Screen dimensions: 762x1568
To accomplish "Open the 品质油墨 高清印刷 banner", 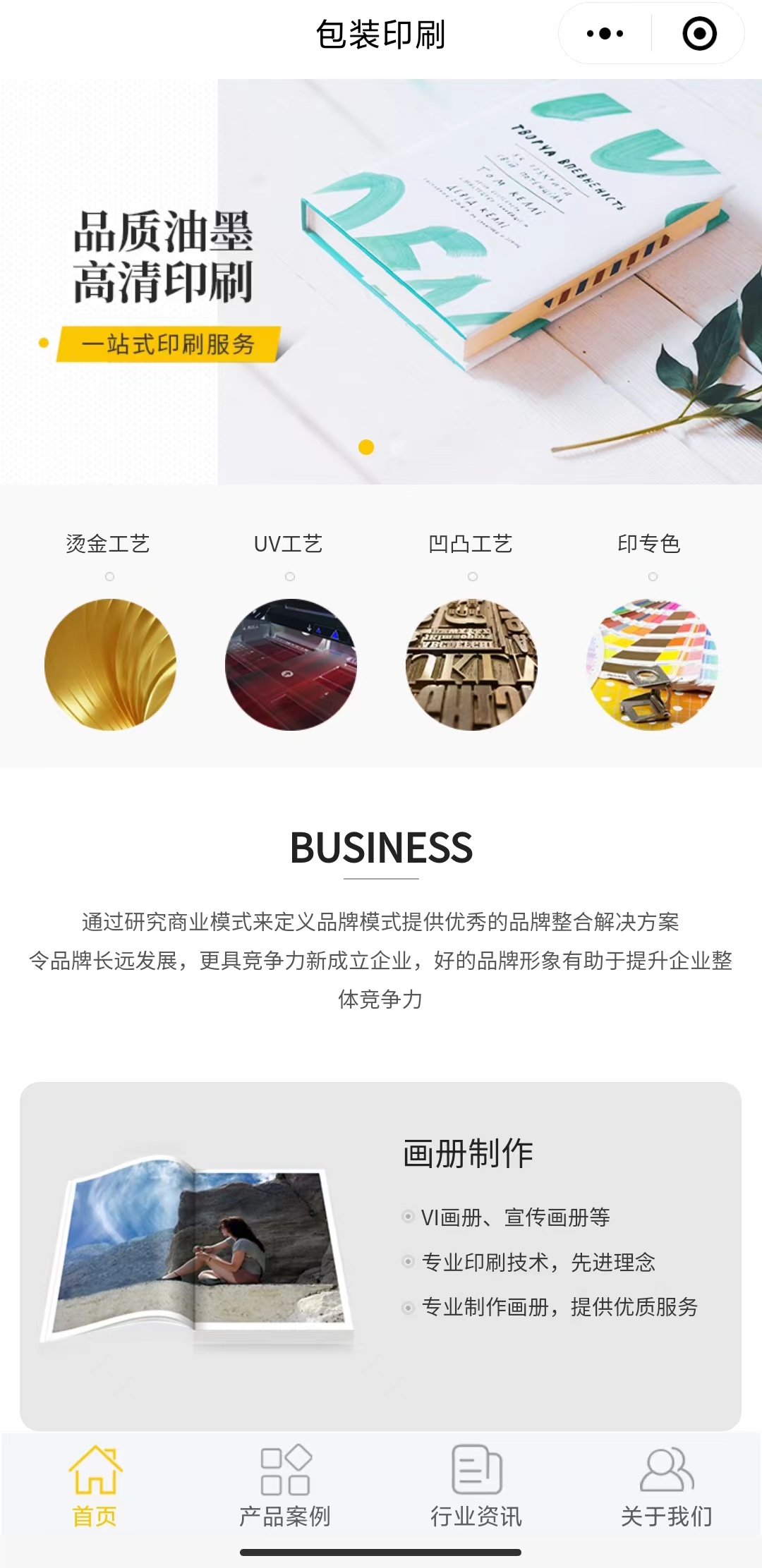I will [381, 282].
